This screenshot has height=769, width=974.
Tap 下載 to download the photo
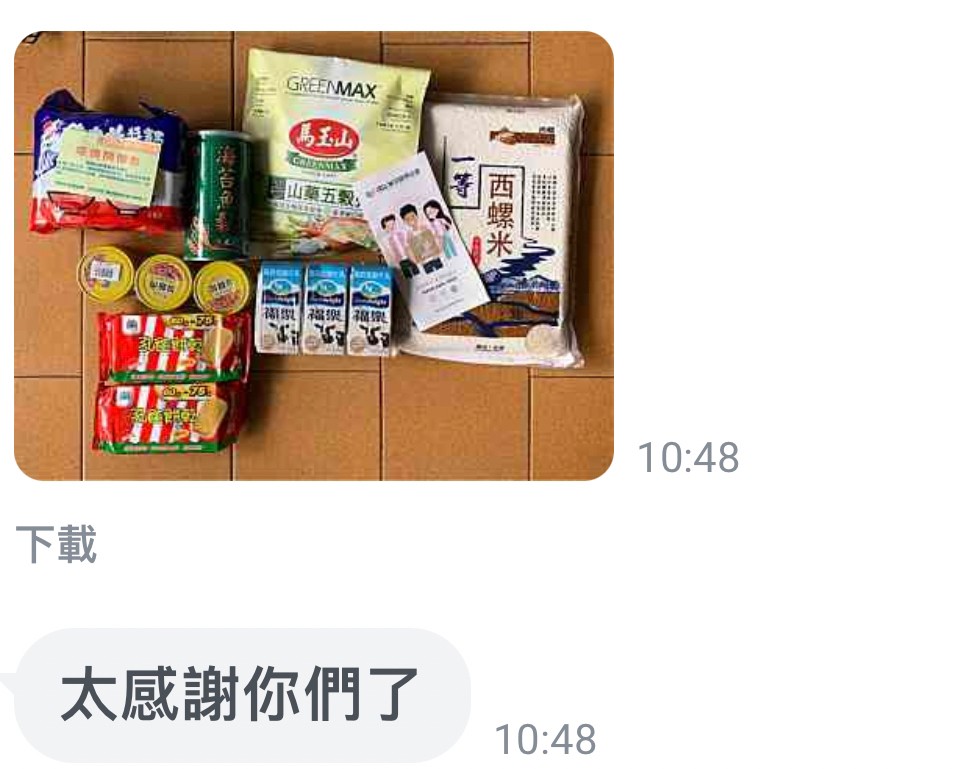click(x=57, y=546)
